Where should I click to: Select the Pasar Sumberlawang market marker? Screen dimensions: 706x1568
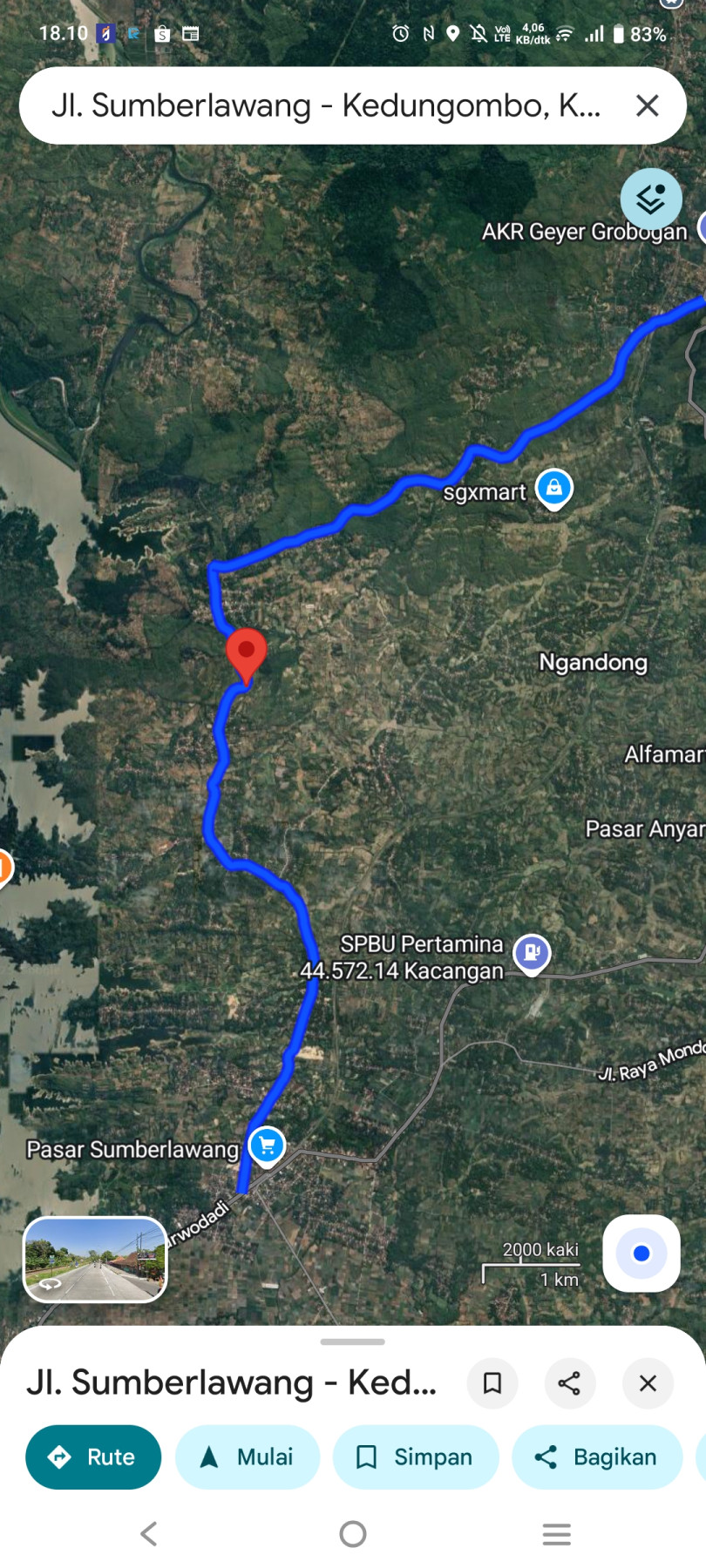(267, 1146)
